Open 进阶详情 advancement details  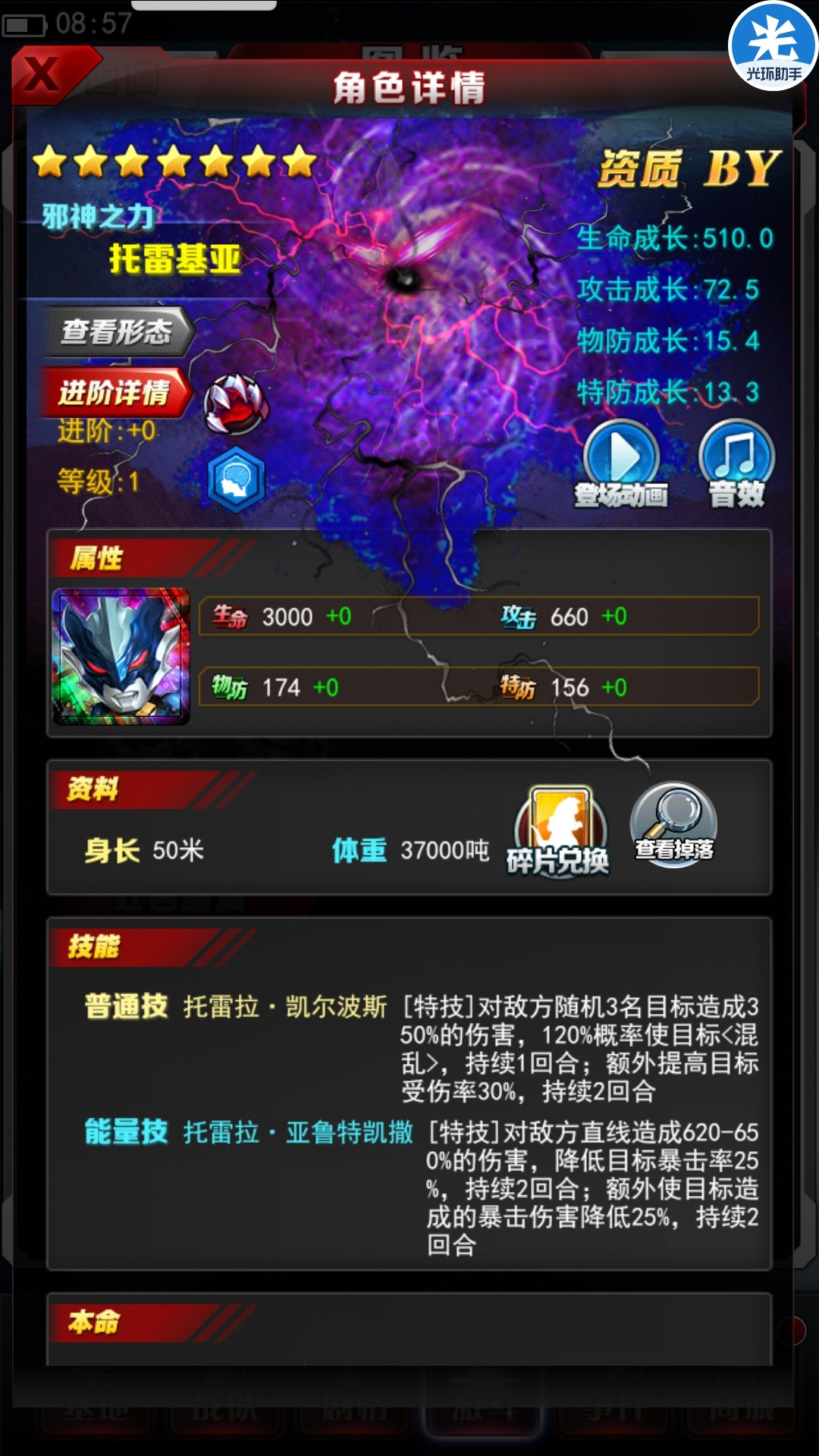[114, 392]
